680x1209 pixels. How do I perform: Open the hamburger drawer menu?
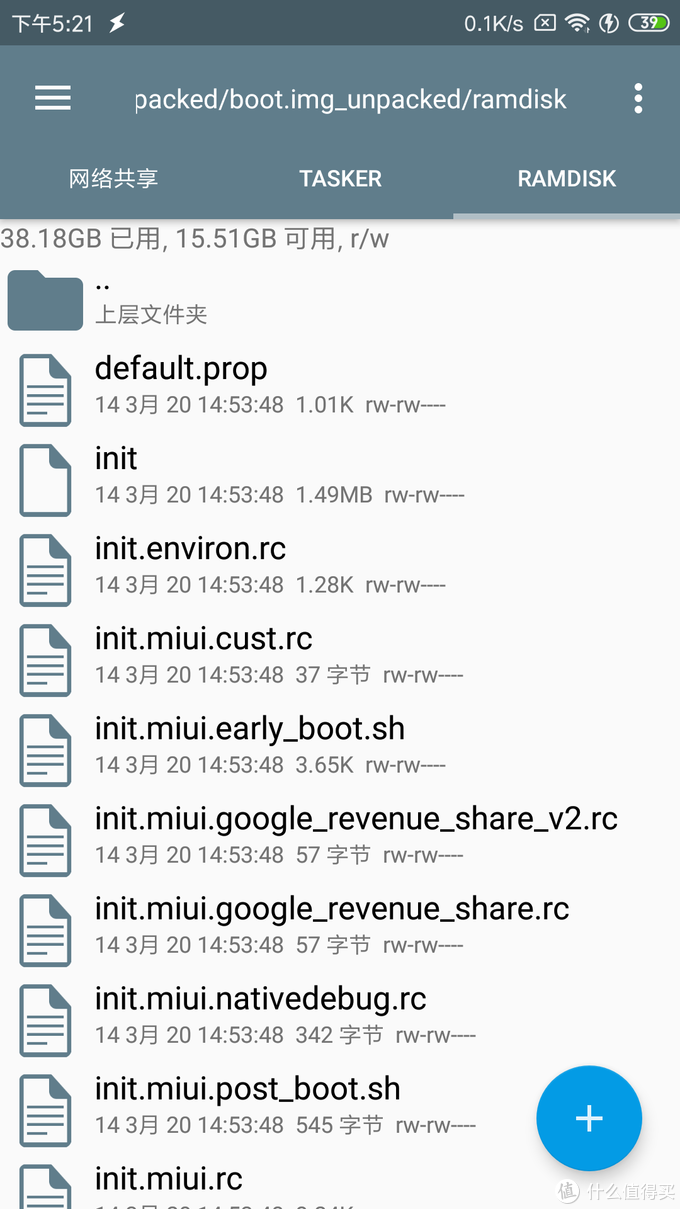coord(53,98)
